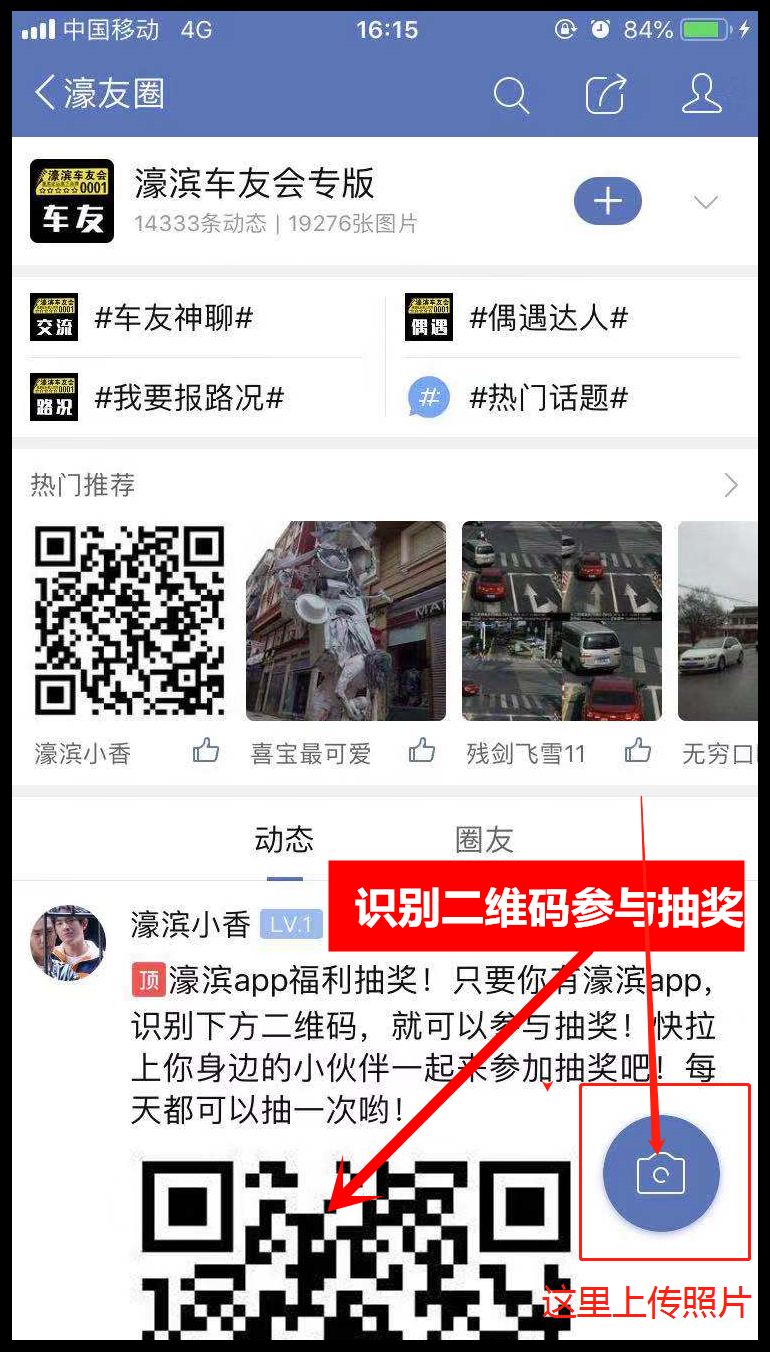
Task: Expand the group description chevron
Action: (x=706, y=200)
